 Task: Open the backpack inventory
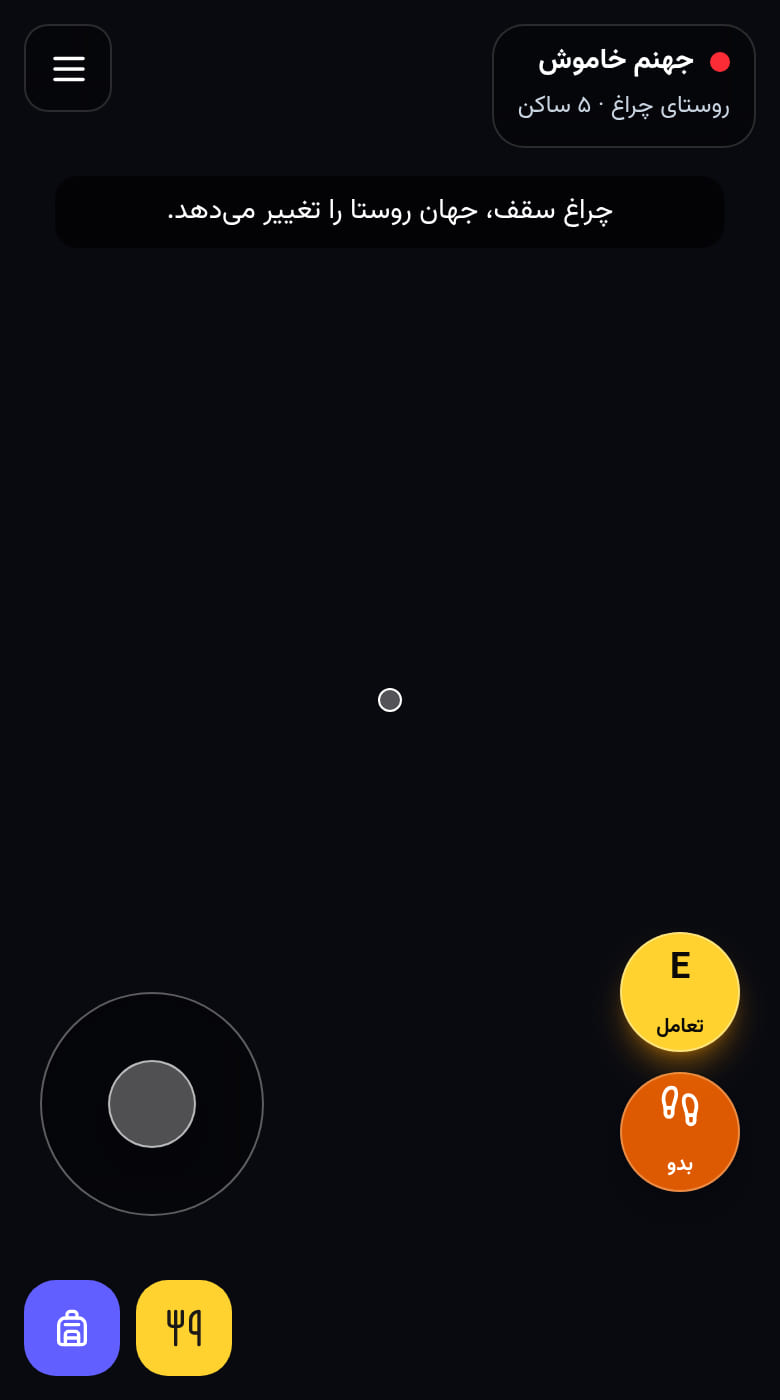pyautogui.click(x=72, y=1328)
